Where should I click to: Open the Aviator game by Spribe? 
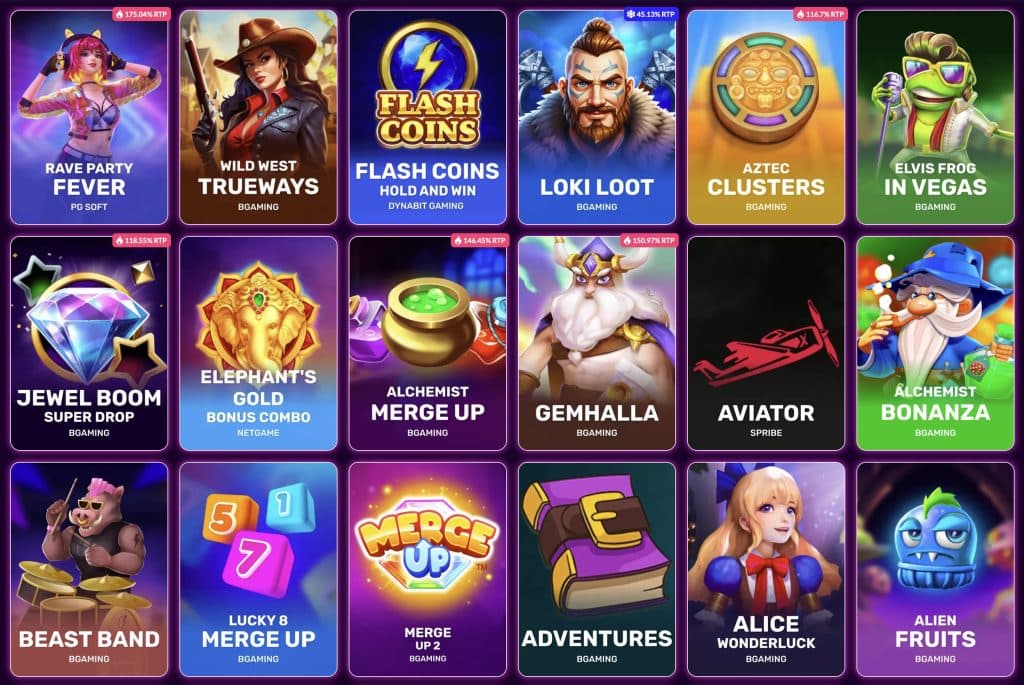pyautogui.click(x=766, y=343)
